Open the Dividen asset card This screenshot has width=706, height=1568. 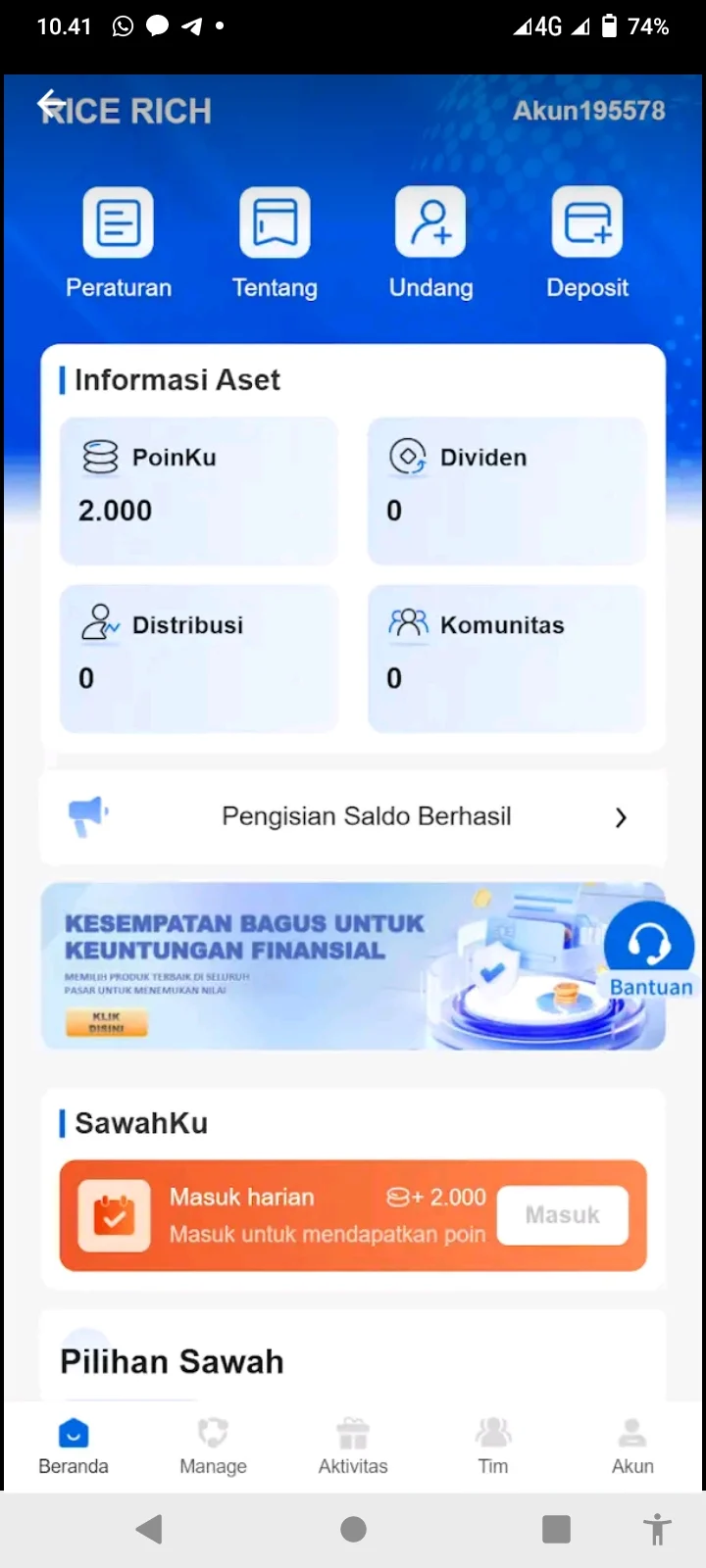507,490
